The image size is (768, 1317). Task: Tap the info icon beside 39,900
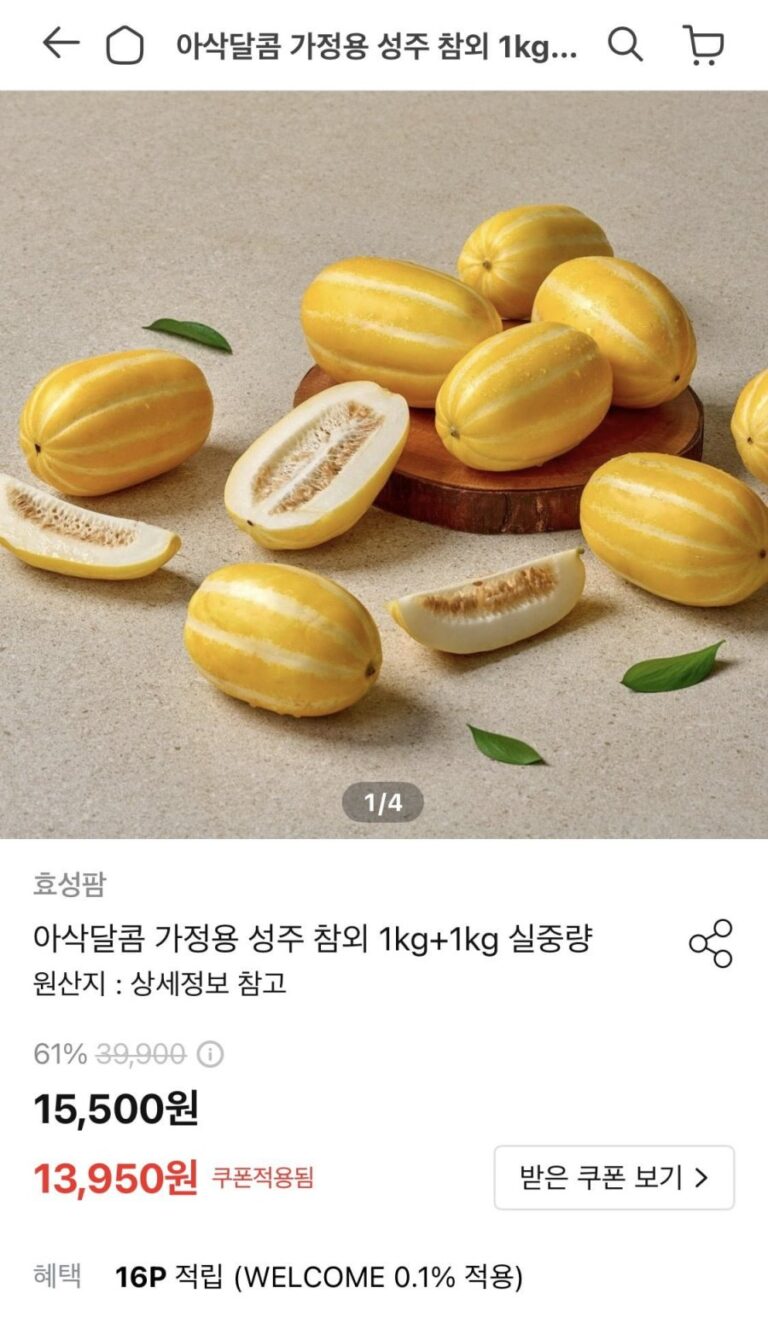(210, 1054)
